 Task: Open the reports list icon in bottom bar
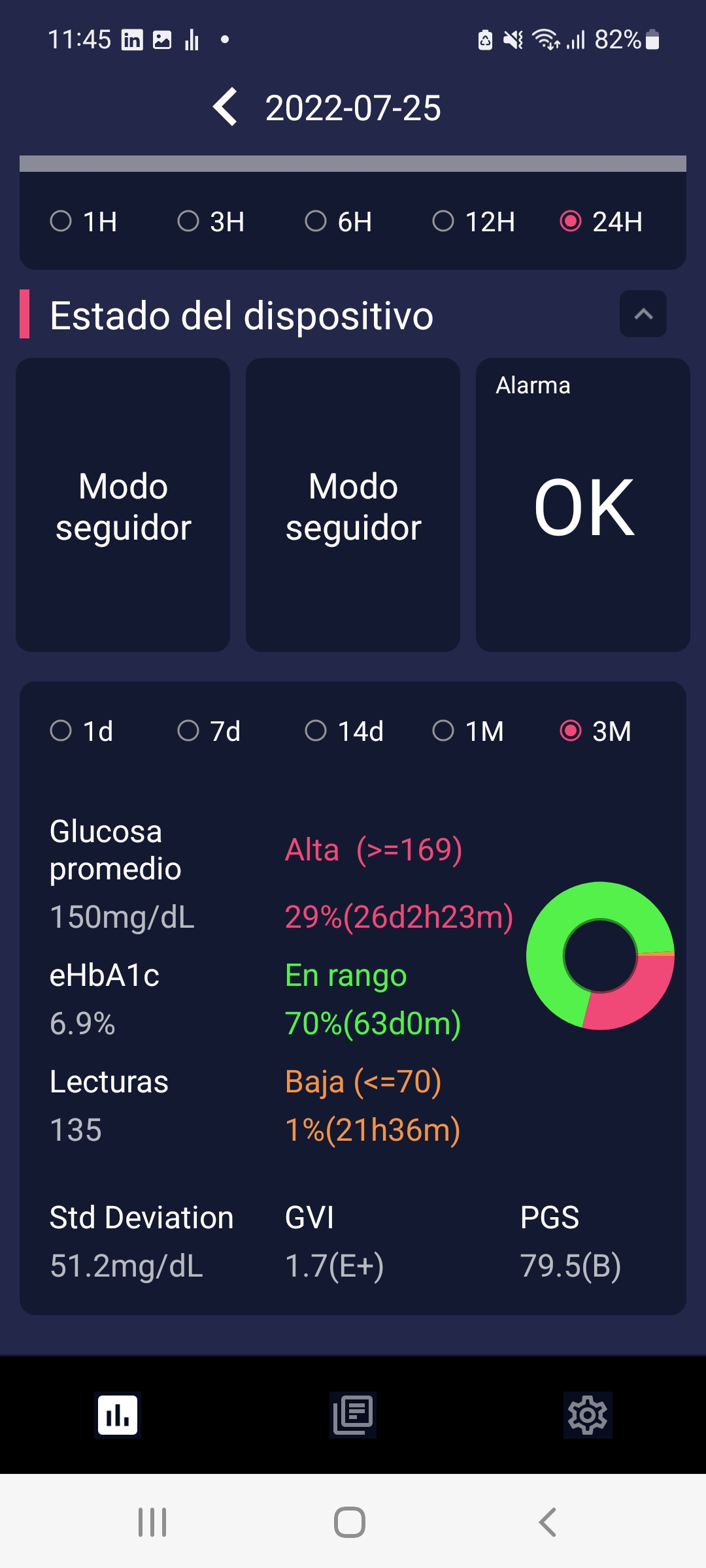click(x=352, y=1416)
